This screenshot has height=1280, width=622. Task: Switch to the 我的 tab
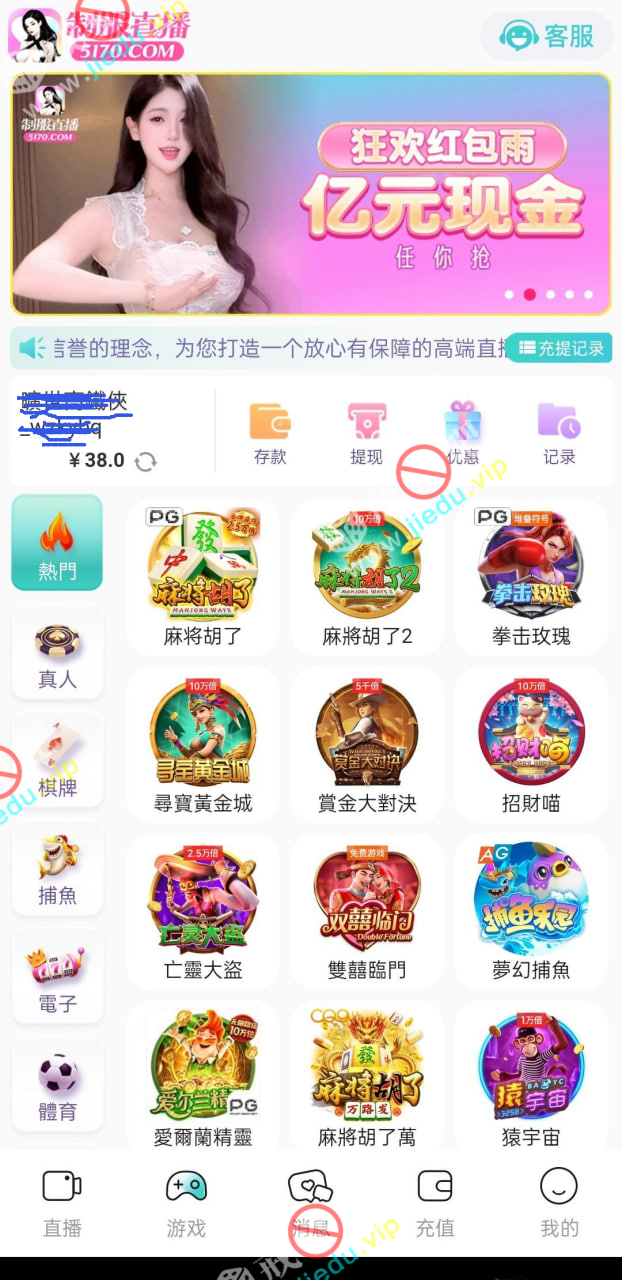click(x=558, y=1202)
